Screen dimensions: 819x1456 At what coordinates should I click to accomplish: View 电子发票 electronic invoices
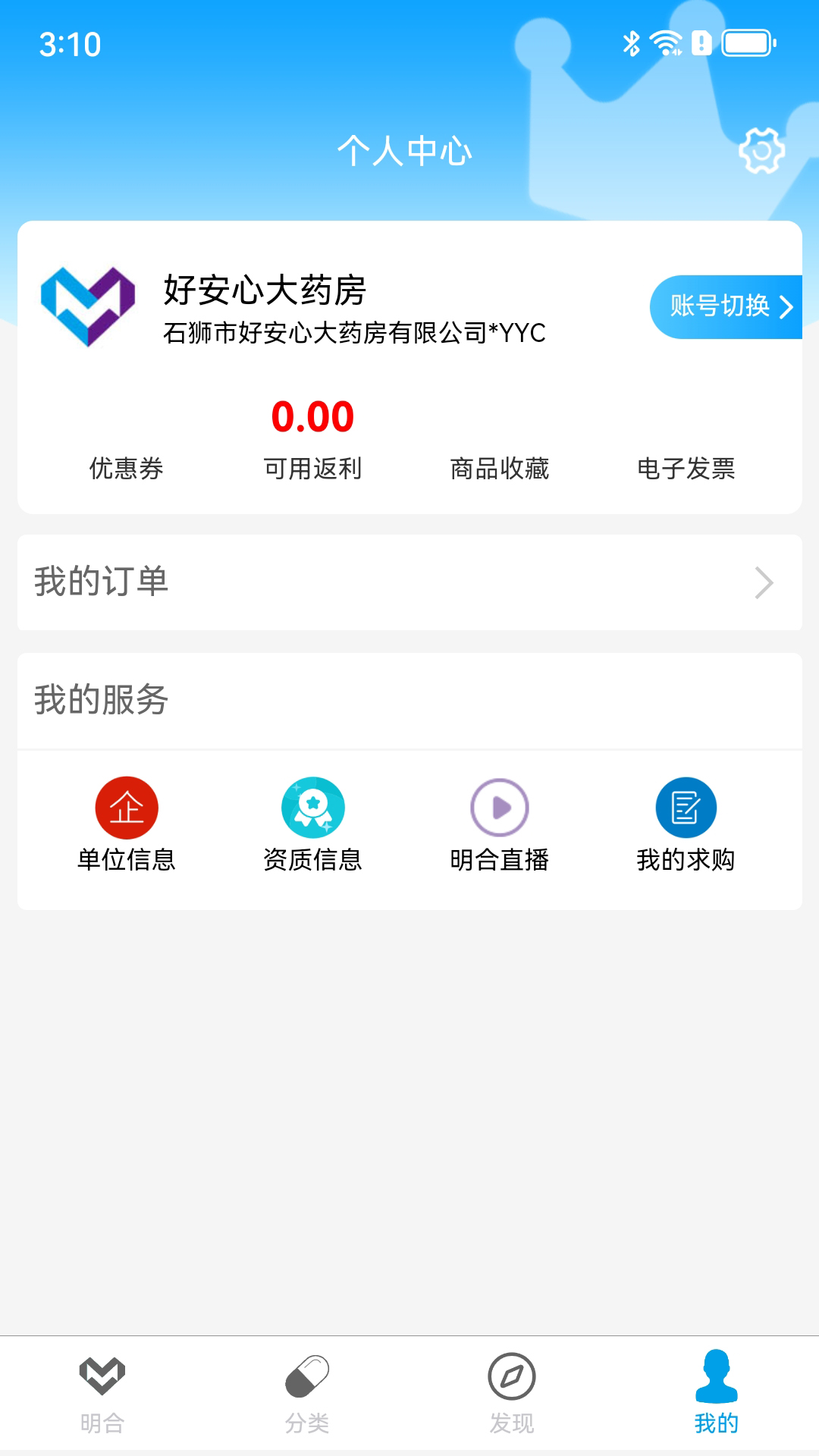coord(687,469)
